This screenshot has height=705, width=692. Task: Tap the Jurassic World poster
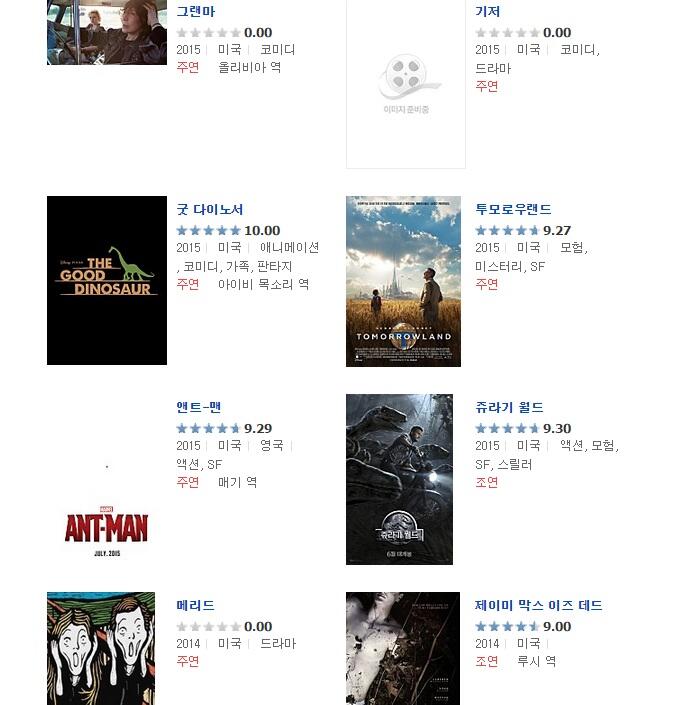(x=399, y=479)
